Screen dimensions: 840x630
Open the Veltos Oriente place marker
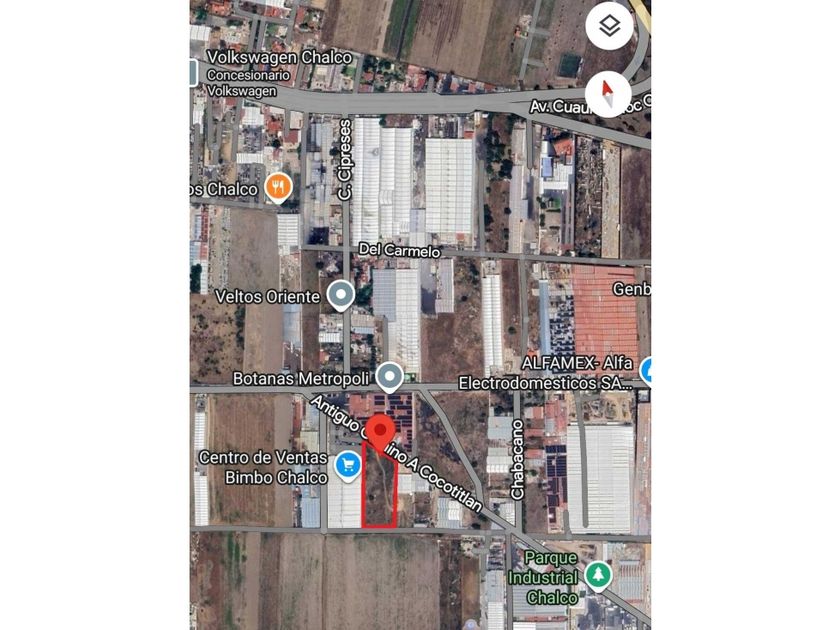point(341,296)
